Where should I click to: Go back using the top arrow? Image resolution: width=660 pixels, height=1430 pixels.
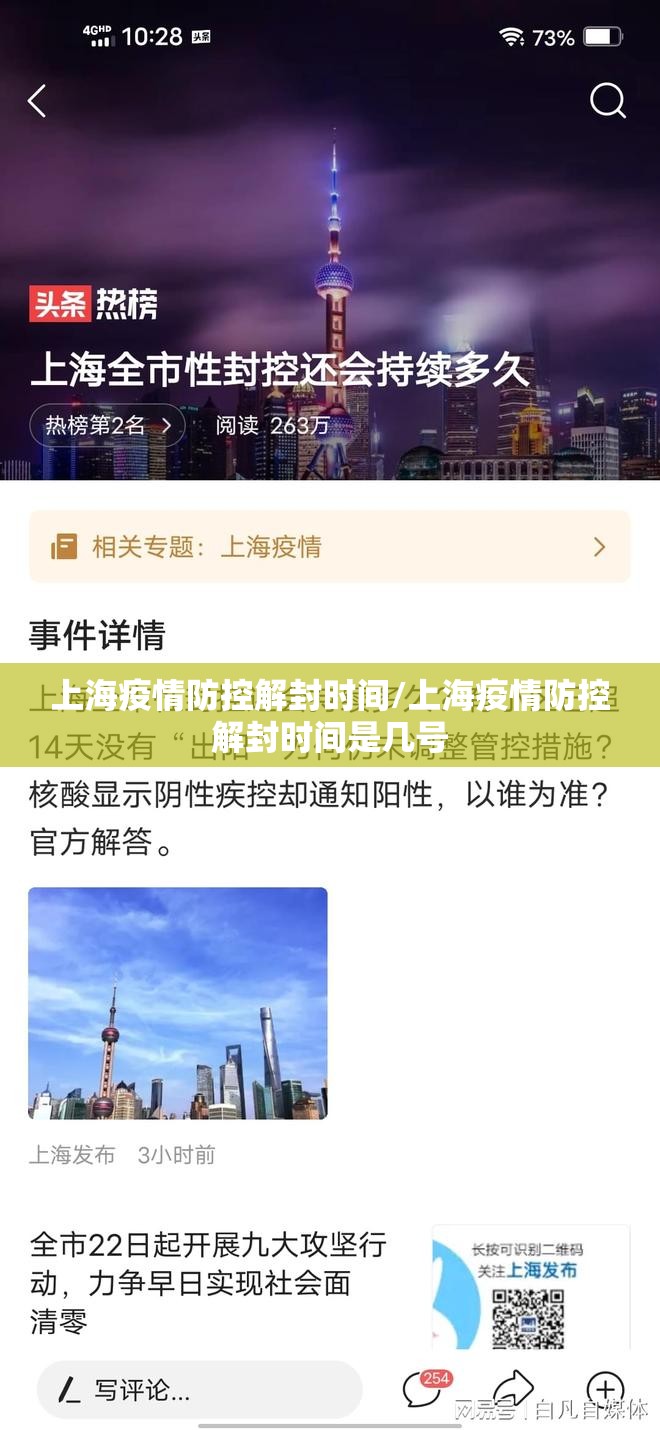38,101
